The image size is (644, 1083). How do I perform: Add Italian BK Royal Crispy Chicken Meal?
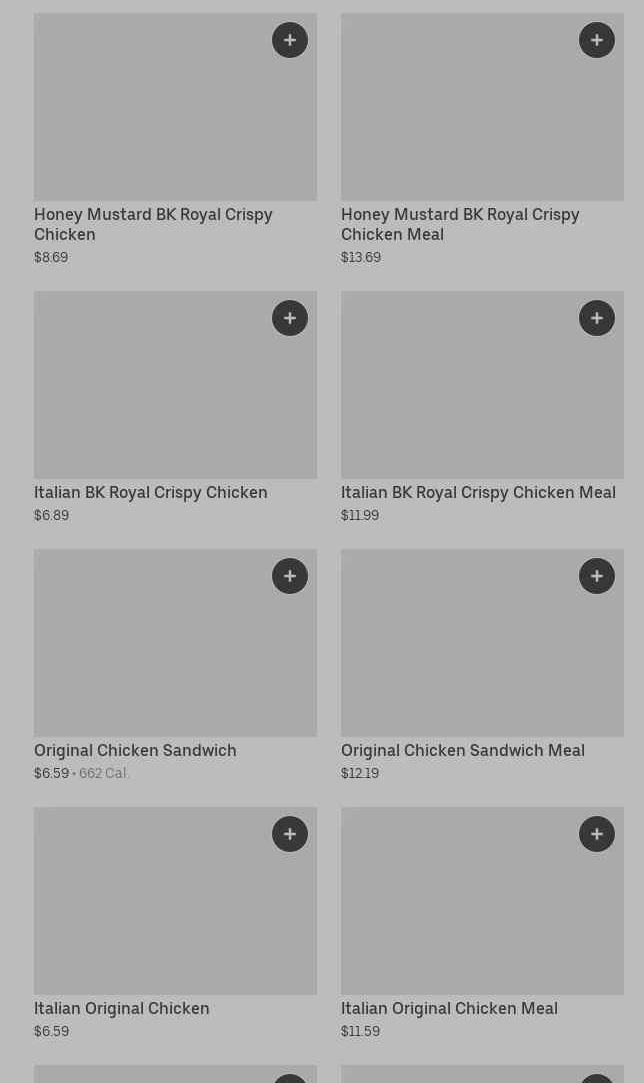pos(597,318)
